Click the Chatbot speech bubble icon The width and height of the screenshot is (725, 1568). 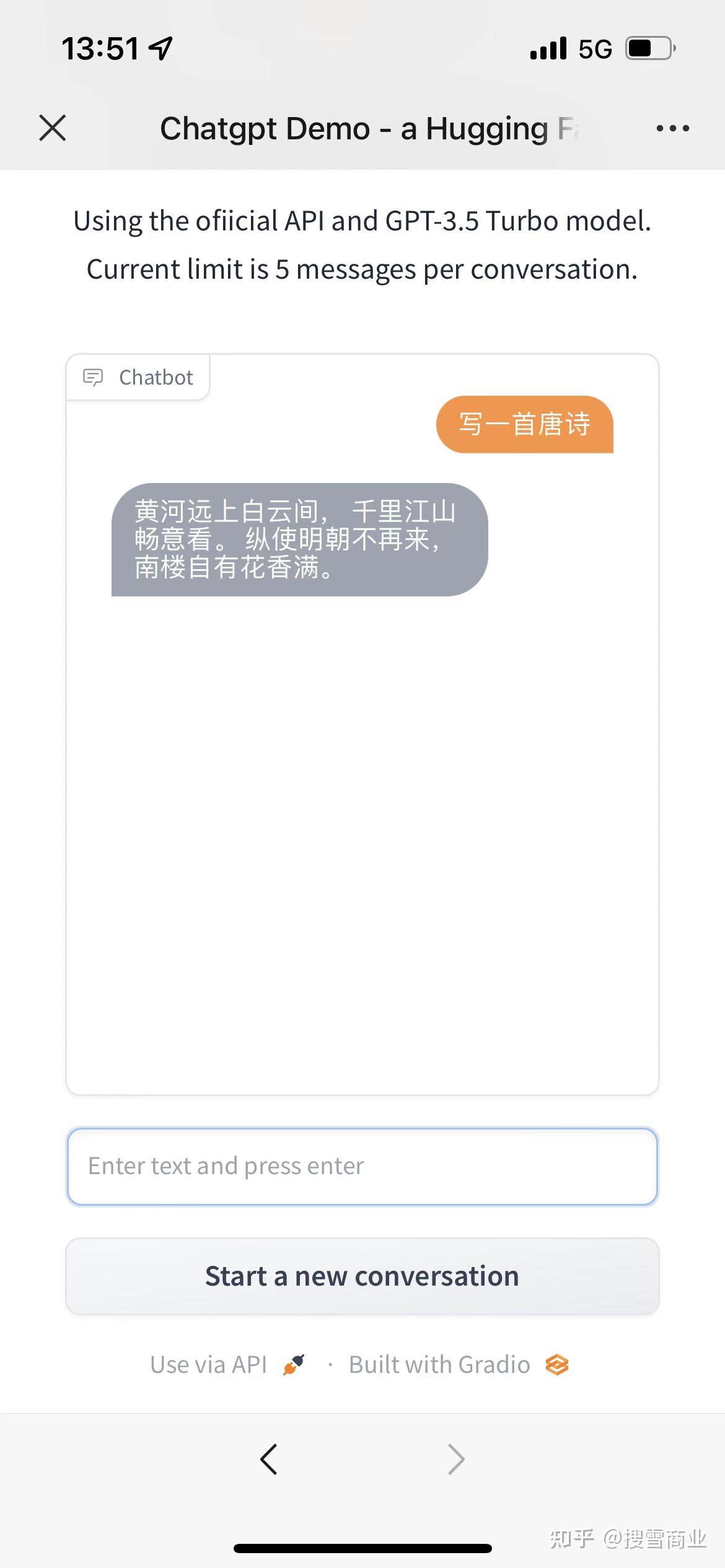click(x=94, y=377)
